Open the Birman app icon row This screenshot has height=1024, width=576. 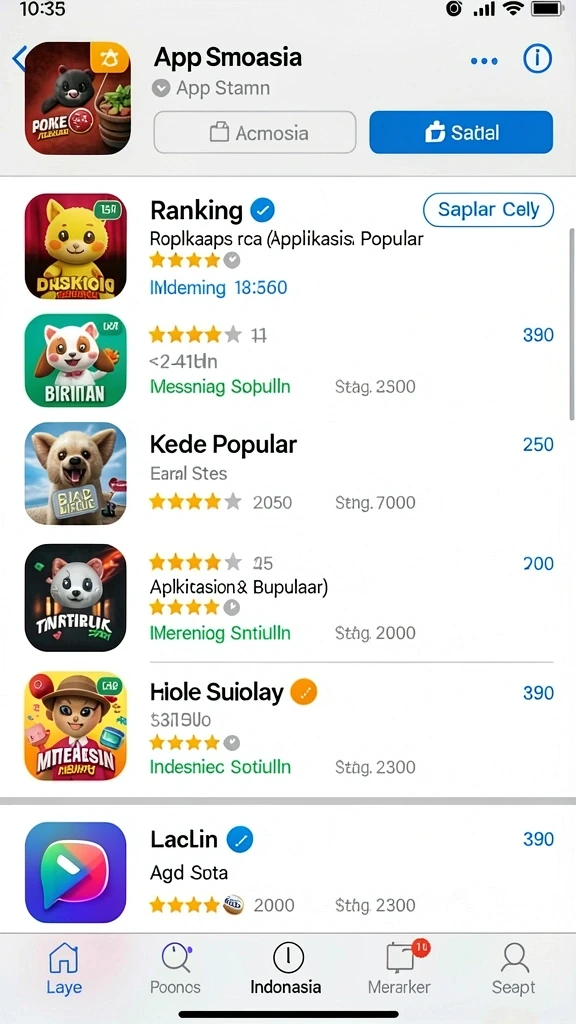click(x=288, y=360)
